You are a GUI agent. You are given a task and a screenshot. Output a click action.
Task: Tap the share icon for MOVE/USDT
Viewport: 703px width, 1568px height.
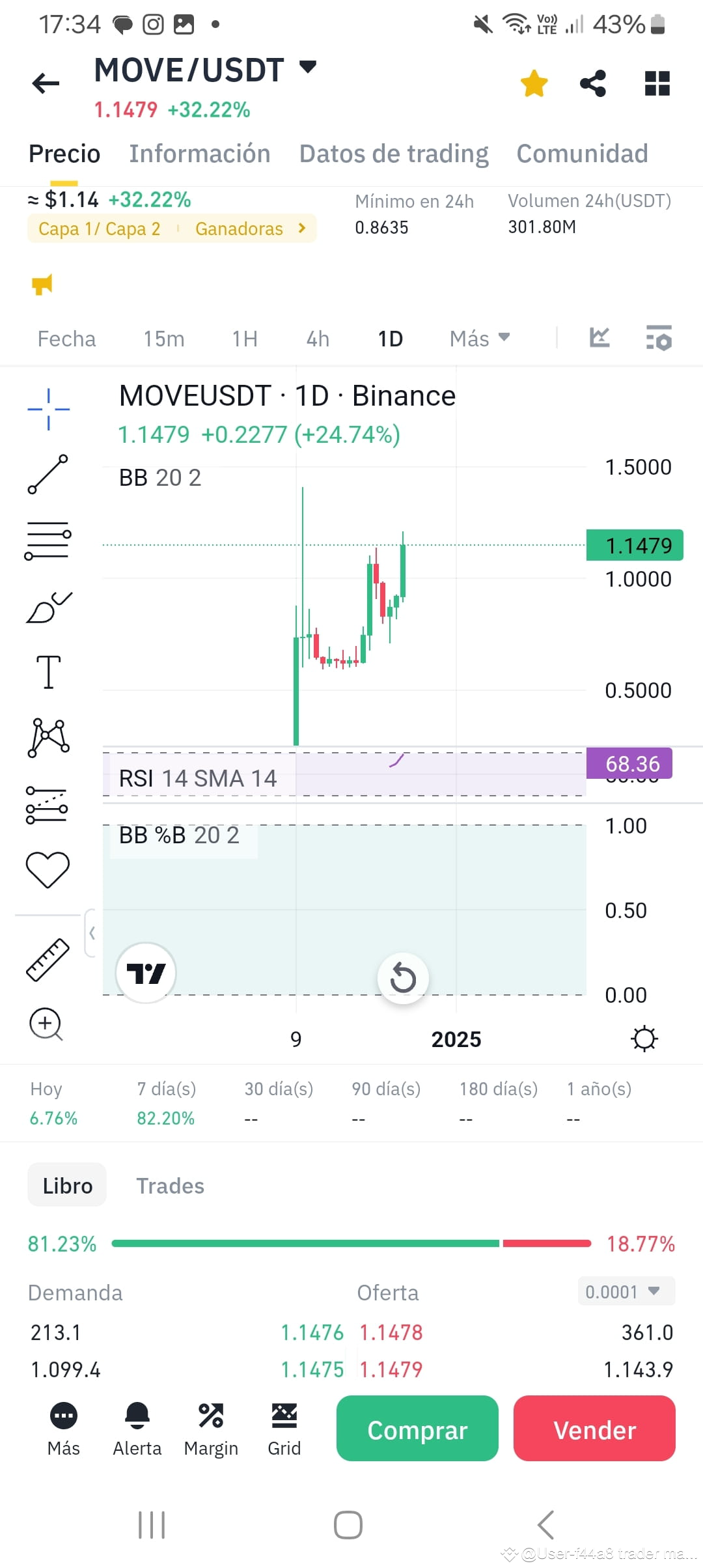(593, 83)
